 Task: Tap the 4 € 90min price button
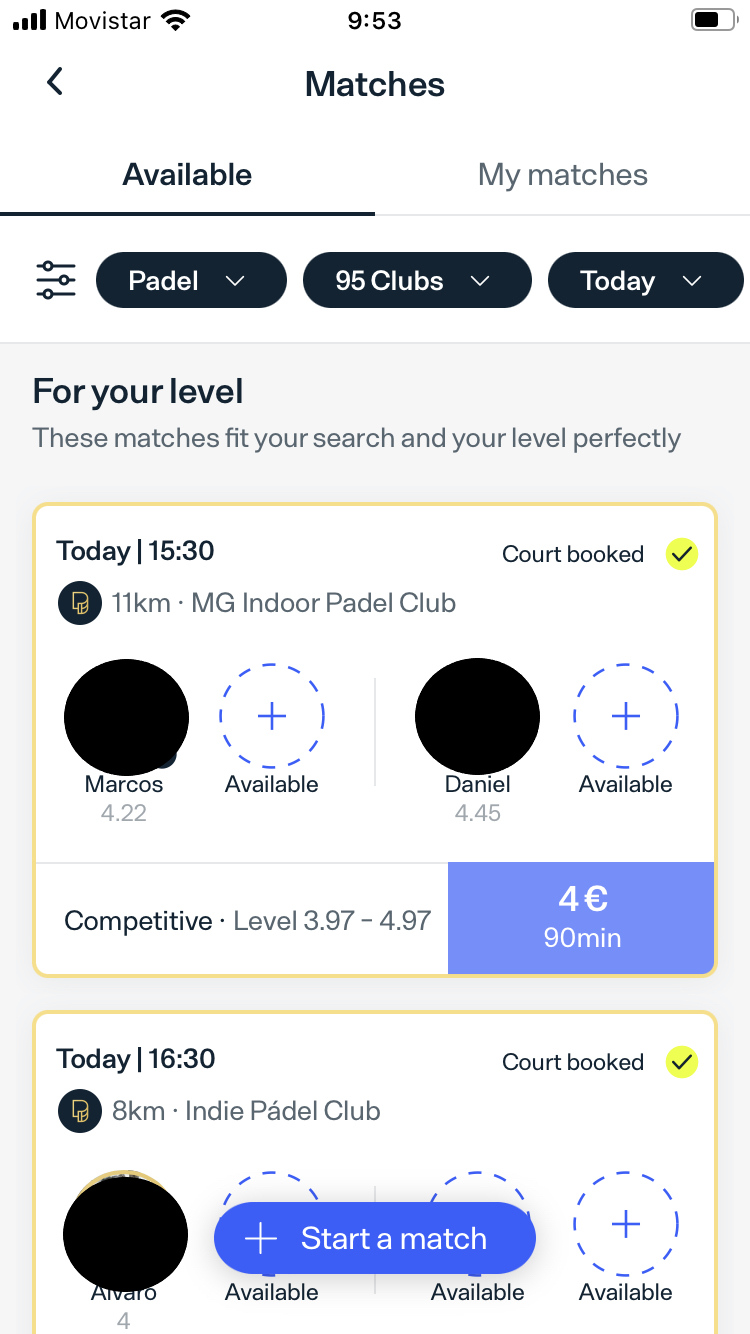coord(581,918)
